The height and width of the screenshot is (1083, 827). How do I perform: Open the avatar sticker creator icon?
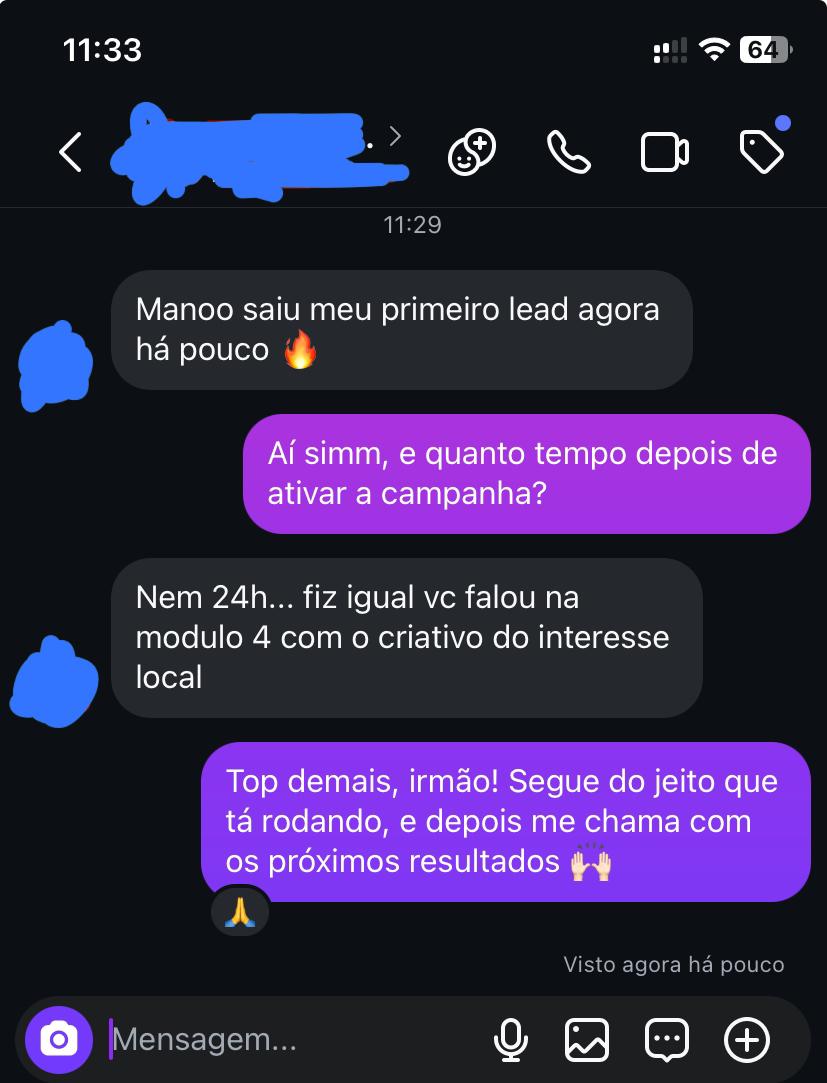(x=472, y=153)
